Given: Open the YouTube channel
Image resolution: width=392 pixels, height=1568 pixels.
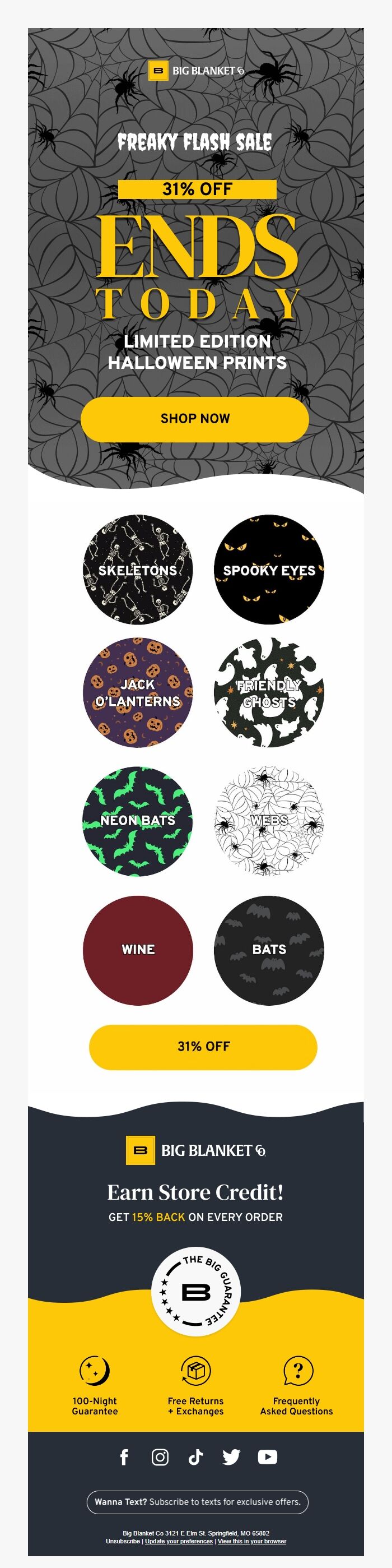Looking at the screenshot, I should (268, 1456).
